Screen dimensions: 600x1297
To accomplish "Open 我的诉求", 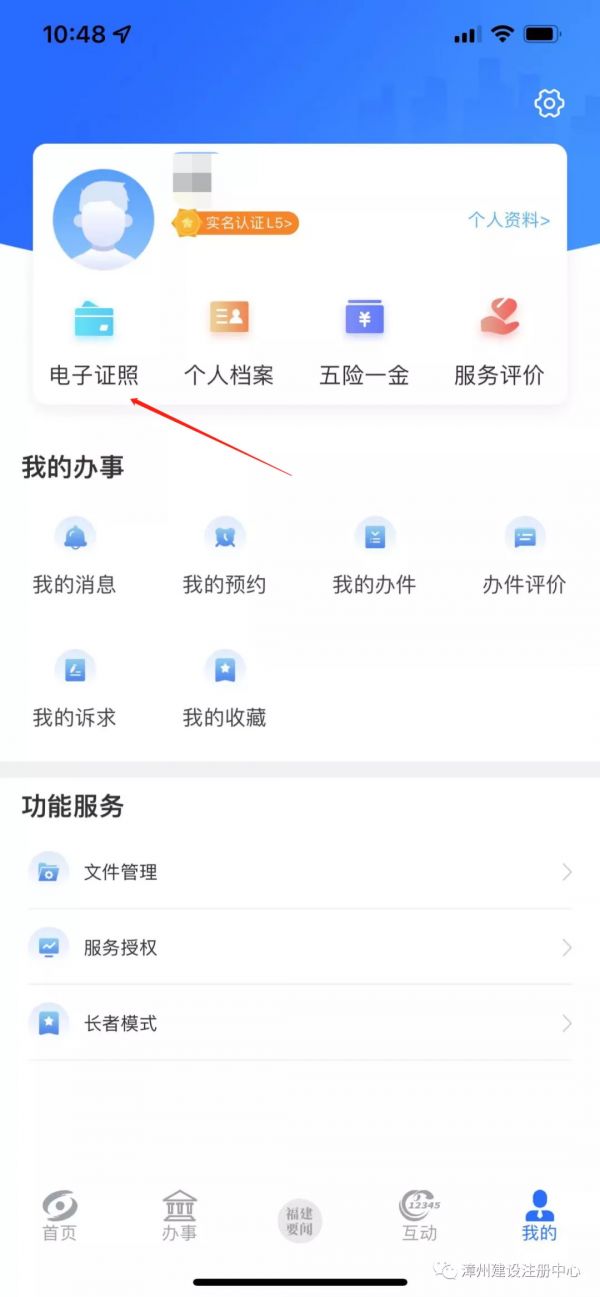I will pyautogui.click(x=75, y=689).
